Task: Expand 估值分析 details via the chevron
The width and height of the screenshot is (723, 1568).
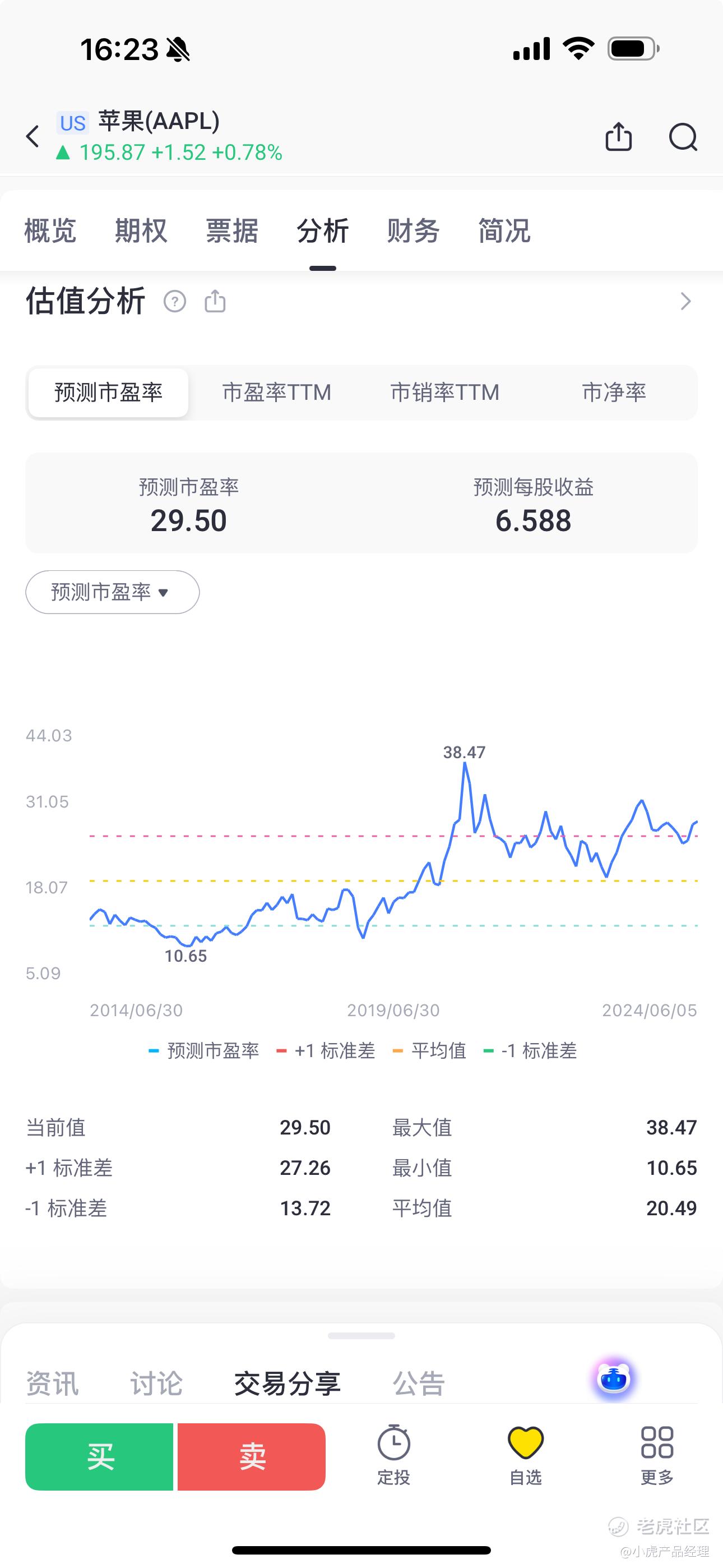Action: (685, 301)
